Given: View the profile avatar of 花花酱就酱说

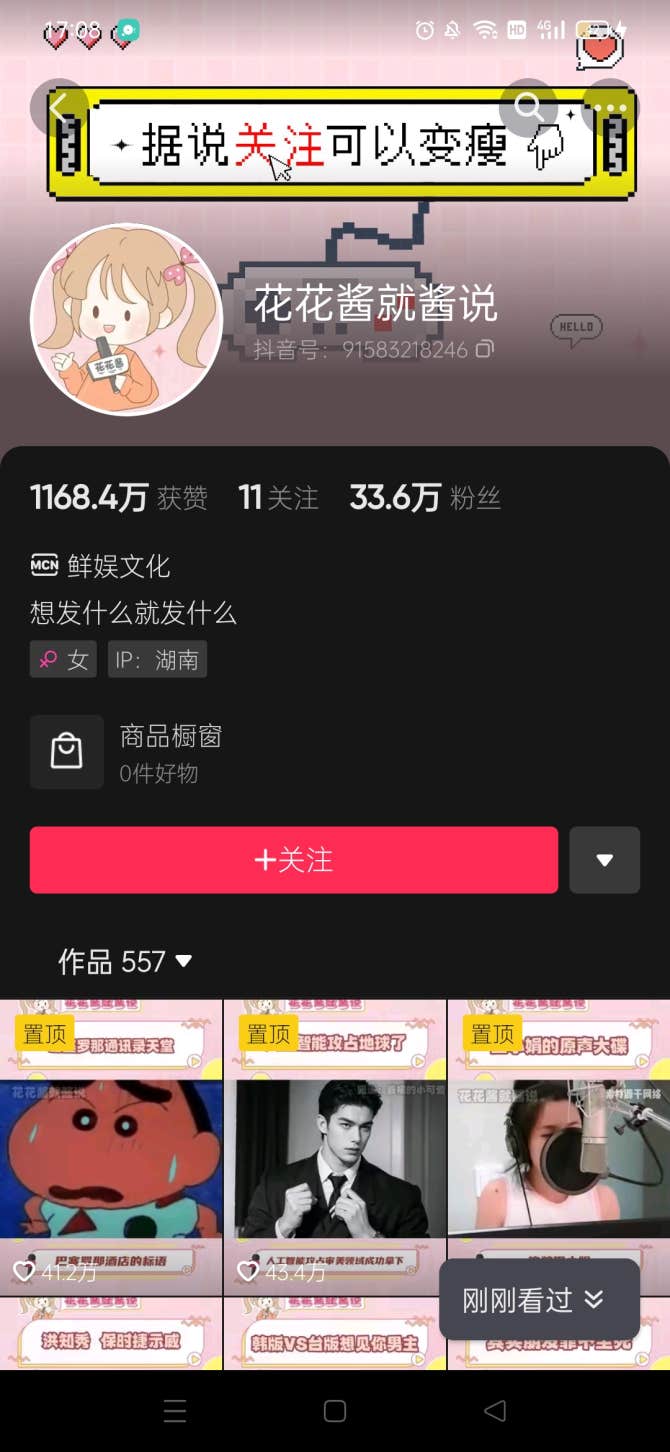Looking at the screenshot, I should click(127, 319).
